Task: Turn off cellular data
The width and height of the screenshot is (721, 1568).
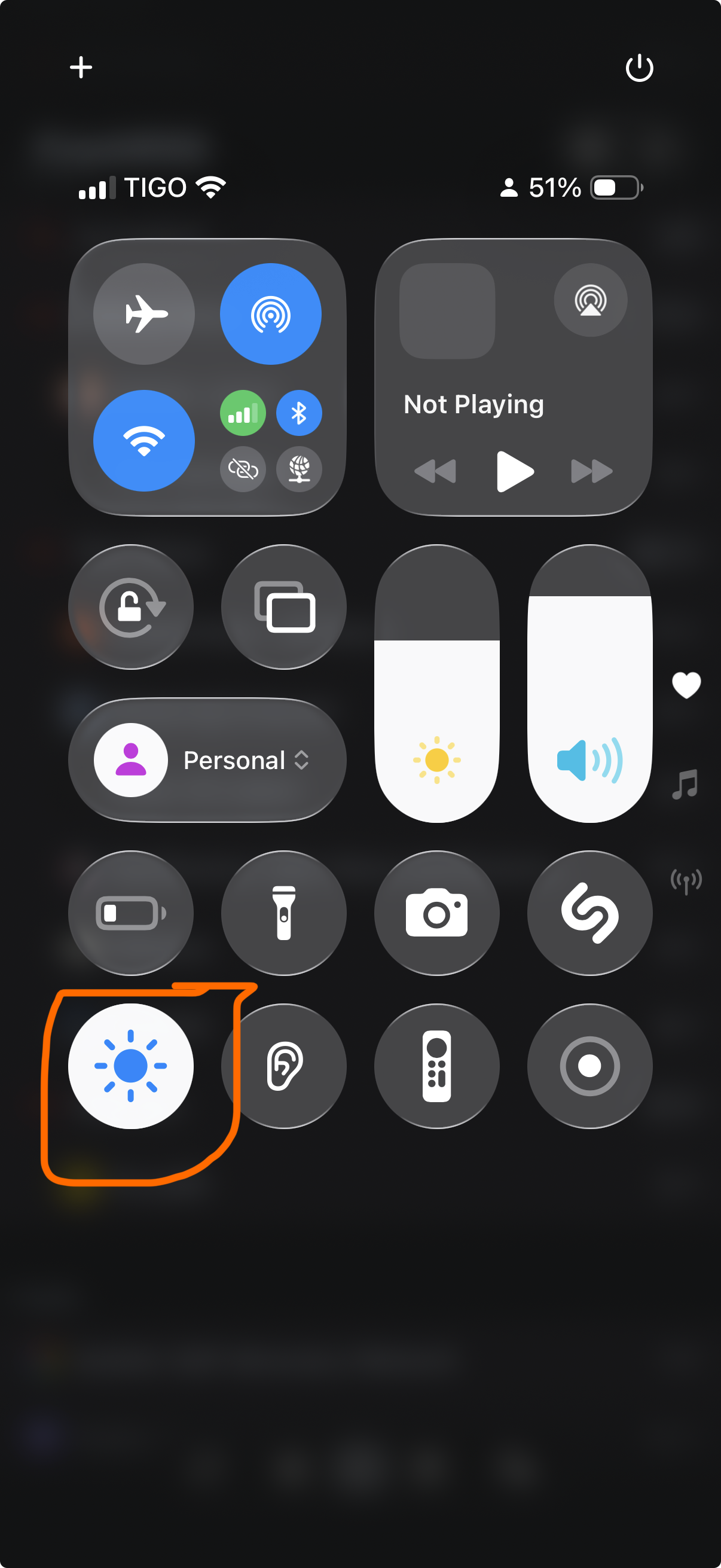Action: [243, 413]
